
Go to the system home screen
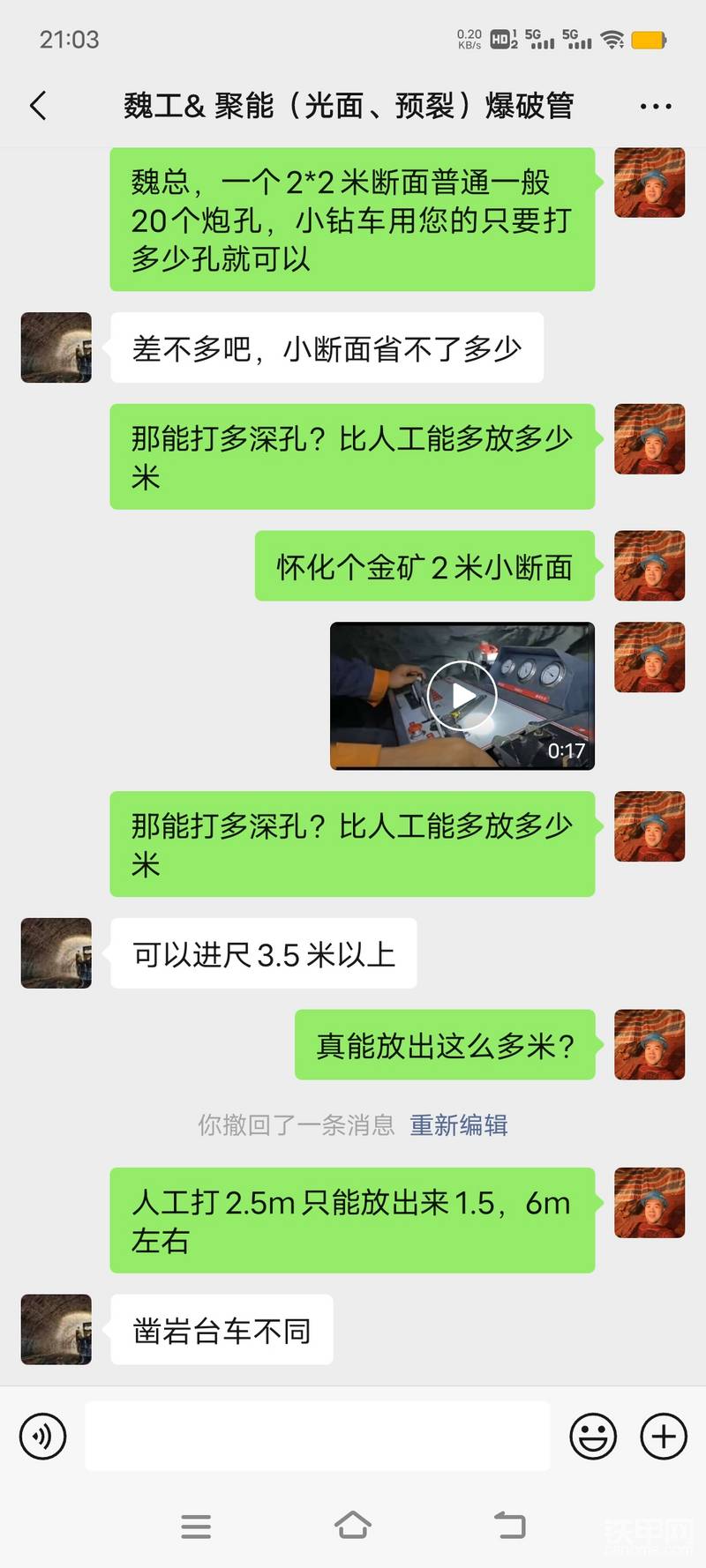[x=353, y=1526]
